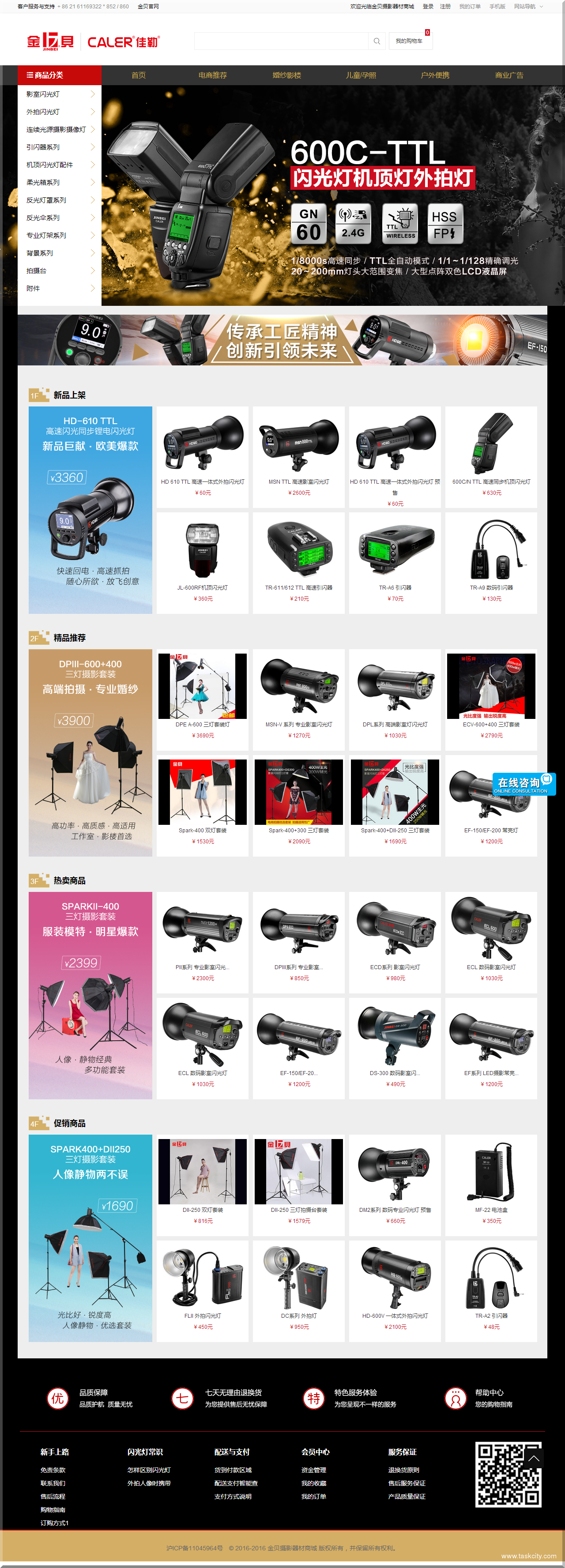Expand the 影室闪光灯 category
Screen dimensions: 565x1568
60,94
